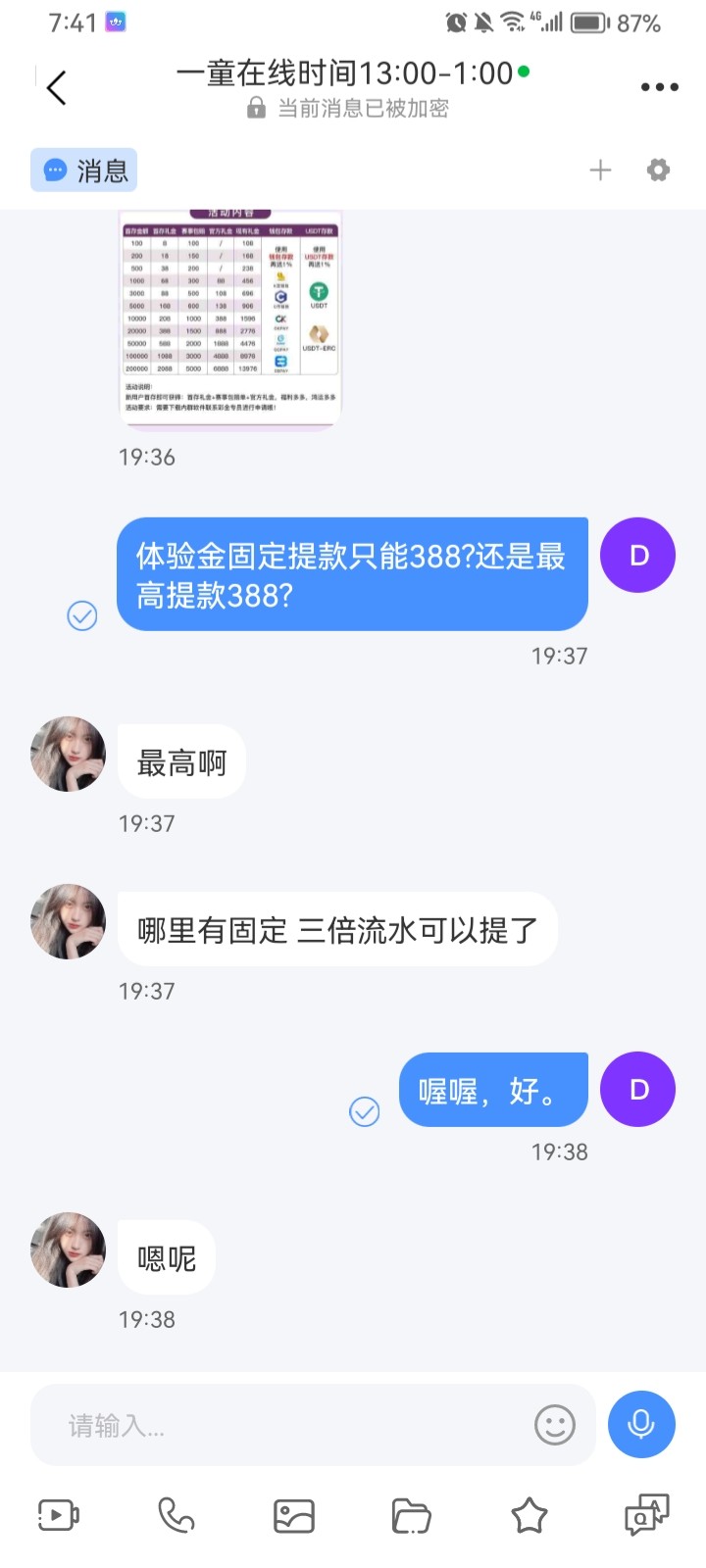706x1568 pixels.
Task: Open the translate icon in bottom toolbar
Action: coord(646,1515)
